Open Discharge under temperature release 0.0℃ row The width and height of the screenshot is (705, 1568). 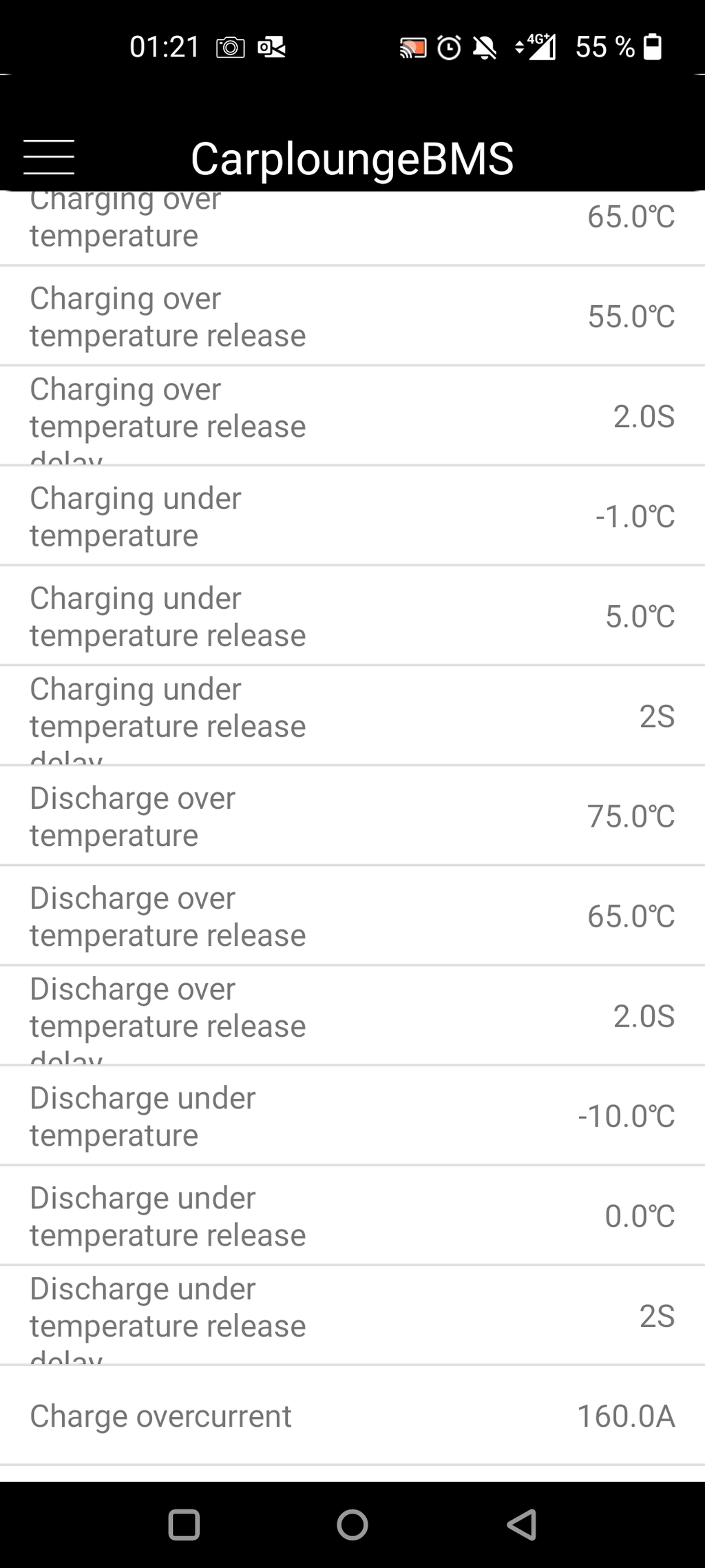(x=352, y=1215)
